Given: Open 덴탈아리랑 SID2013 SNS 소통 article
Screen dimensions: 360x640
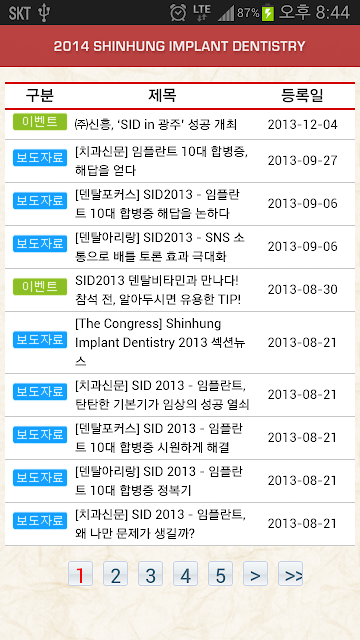Looking at the screenshot, I should [x=180, y=247].
